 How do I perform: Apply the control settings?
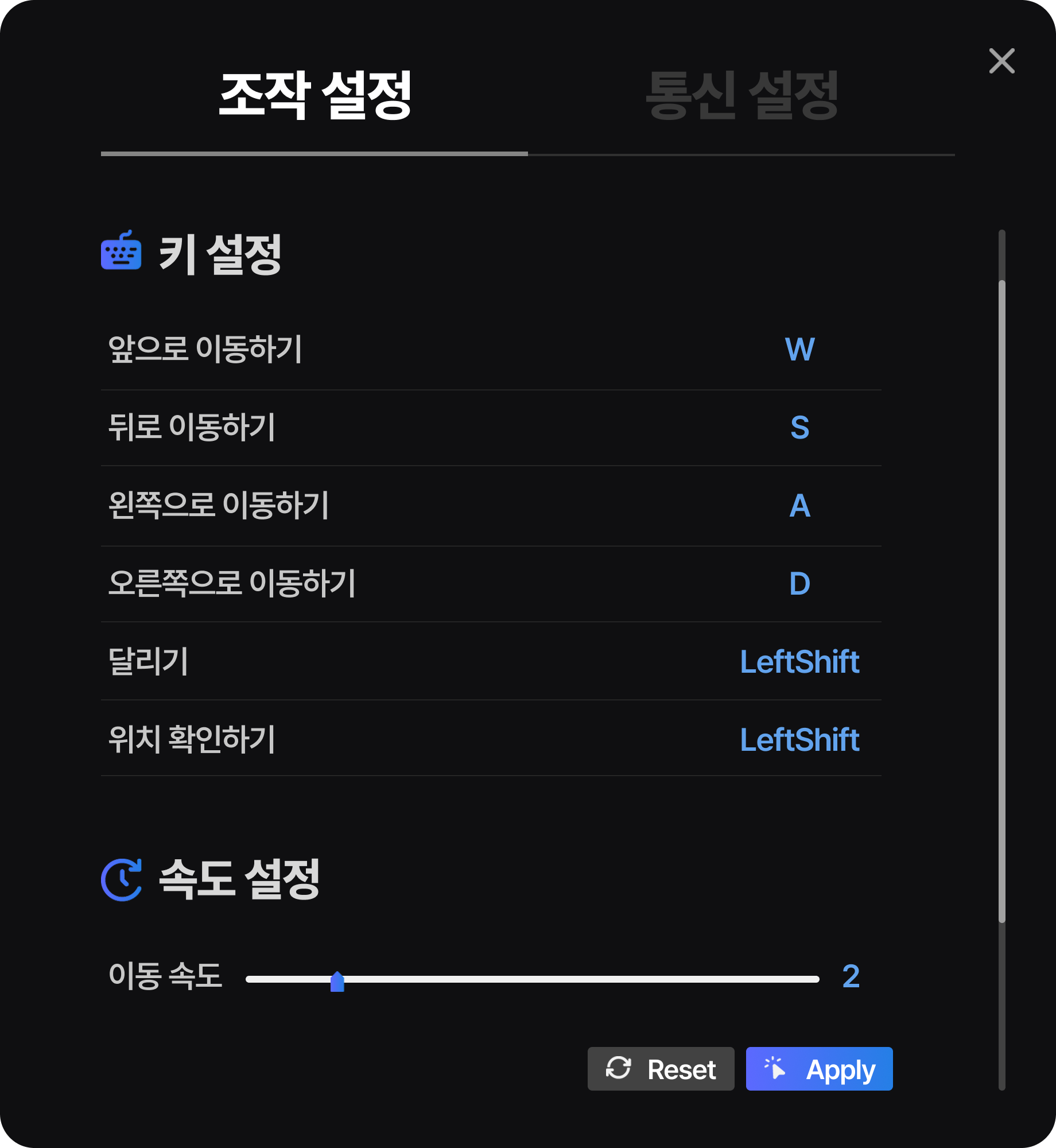pyautogui.click(x=819, y=1069)
